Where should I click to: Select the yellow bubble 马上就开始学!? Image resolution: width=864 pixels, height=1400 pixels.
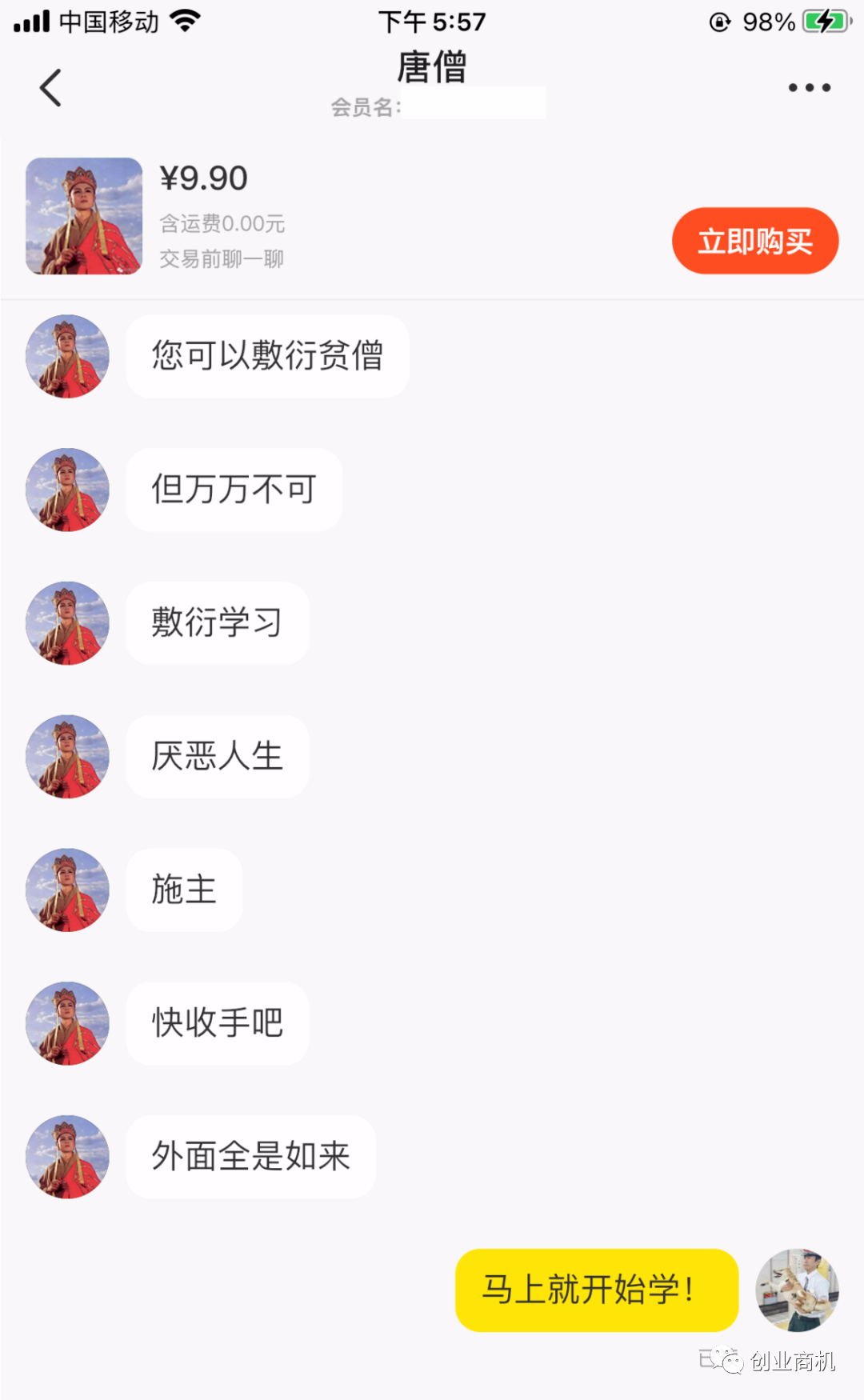[x=596, y=1290]
